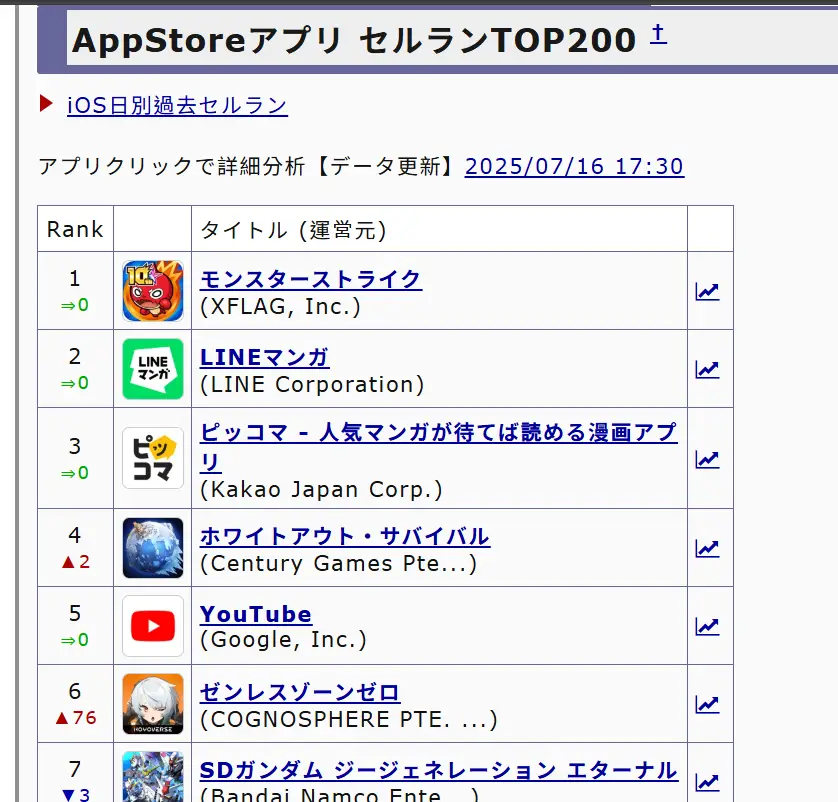Open モンスターストライク details

[x=311, y=279]
